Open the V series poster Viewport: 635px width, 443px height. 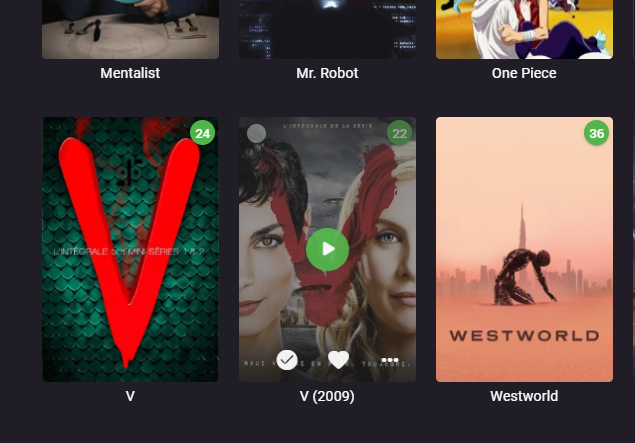(130, 249)
